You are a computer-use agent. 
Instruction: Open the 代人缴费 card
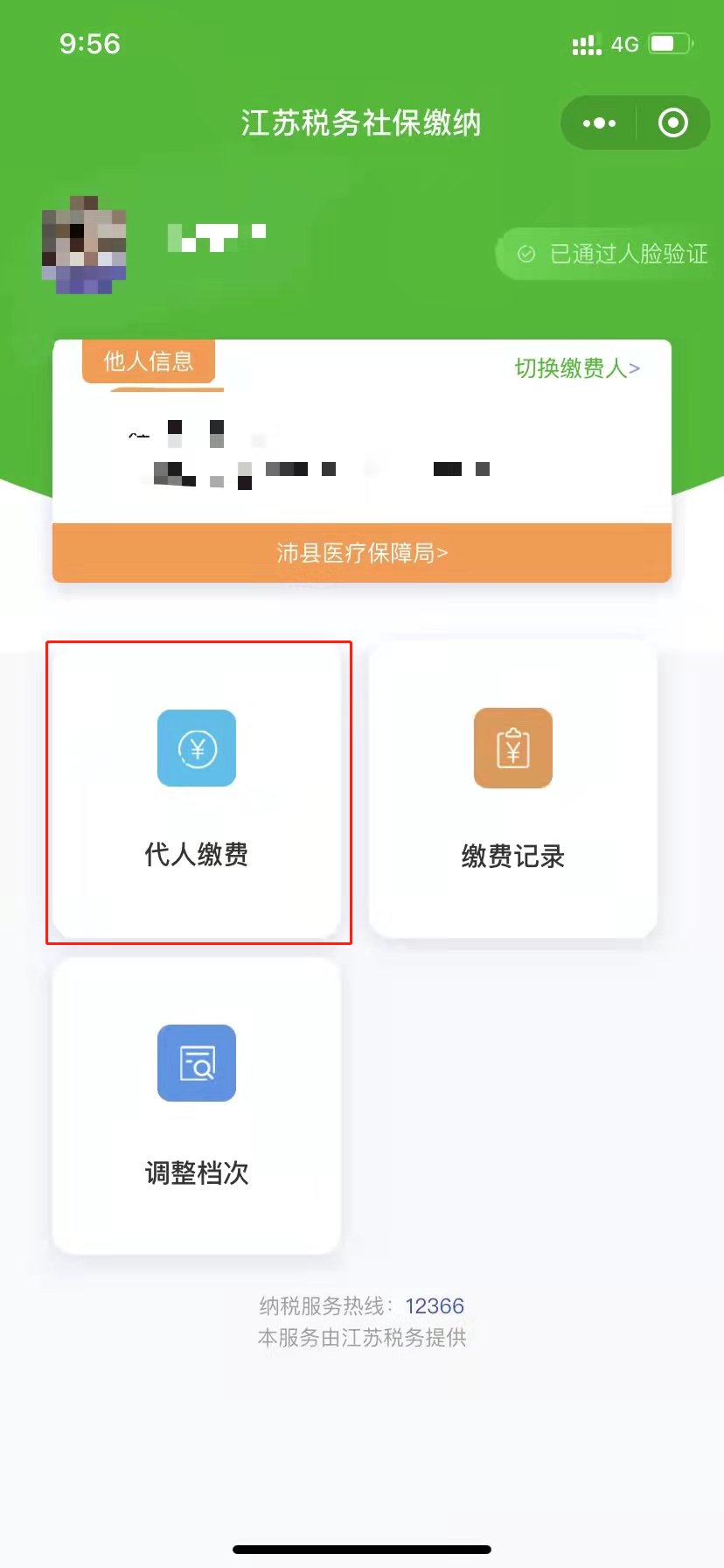coord(197,792)
